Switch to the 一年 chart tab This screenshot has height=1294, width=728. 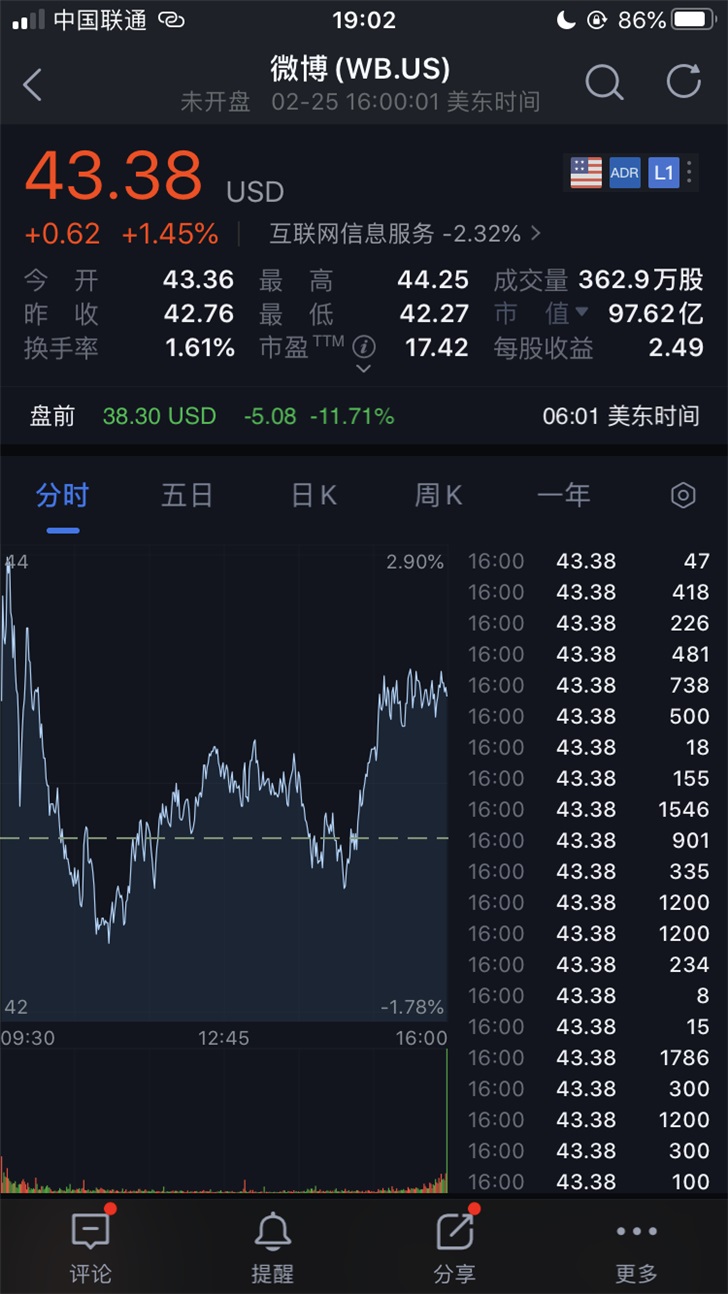tap(563, 496)
